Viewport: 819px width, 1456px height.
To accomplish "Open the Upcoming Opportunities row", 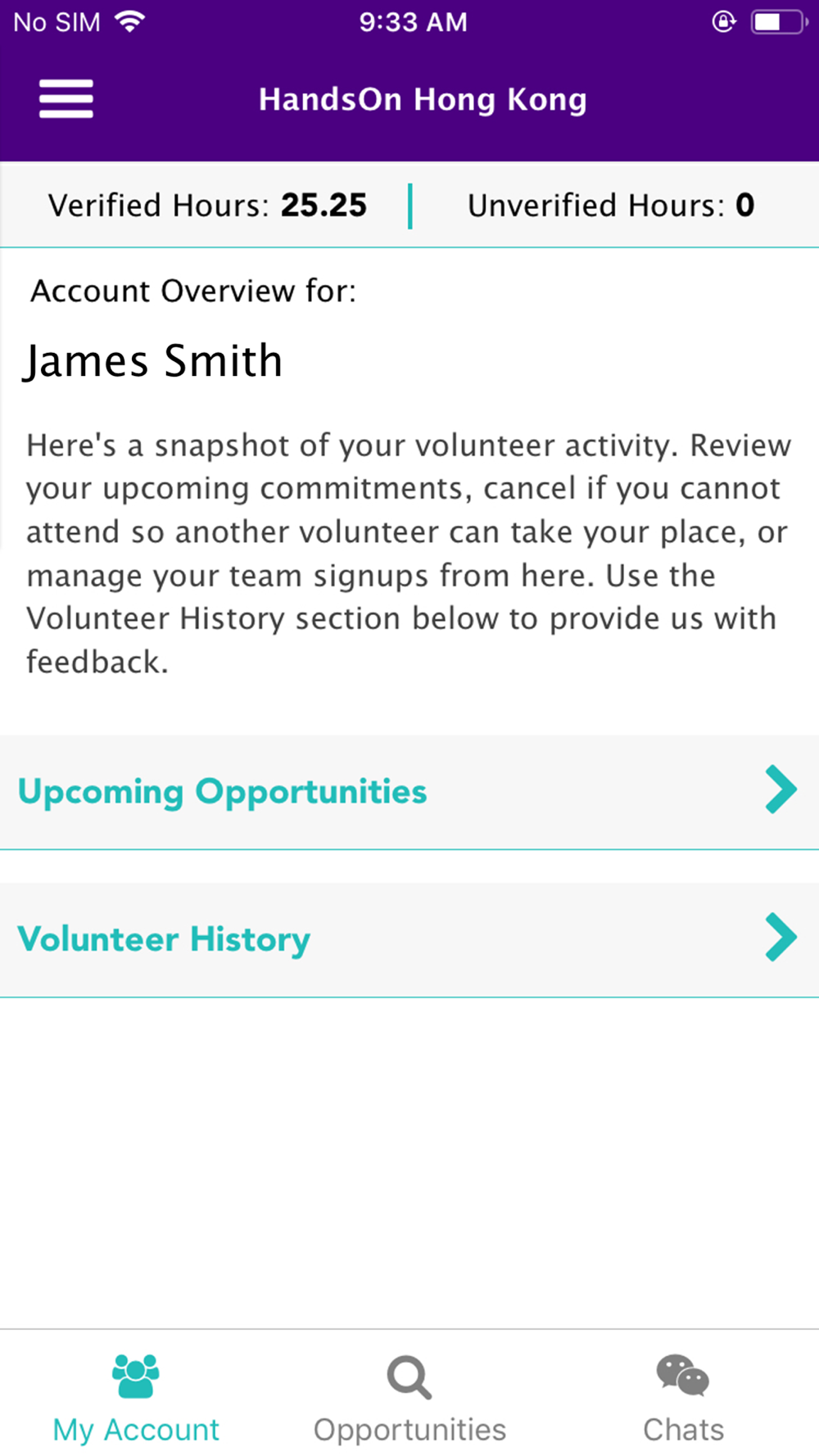I will (x=409, y=792).
